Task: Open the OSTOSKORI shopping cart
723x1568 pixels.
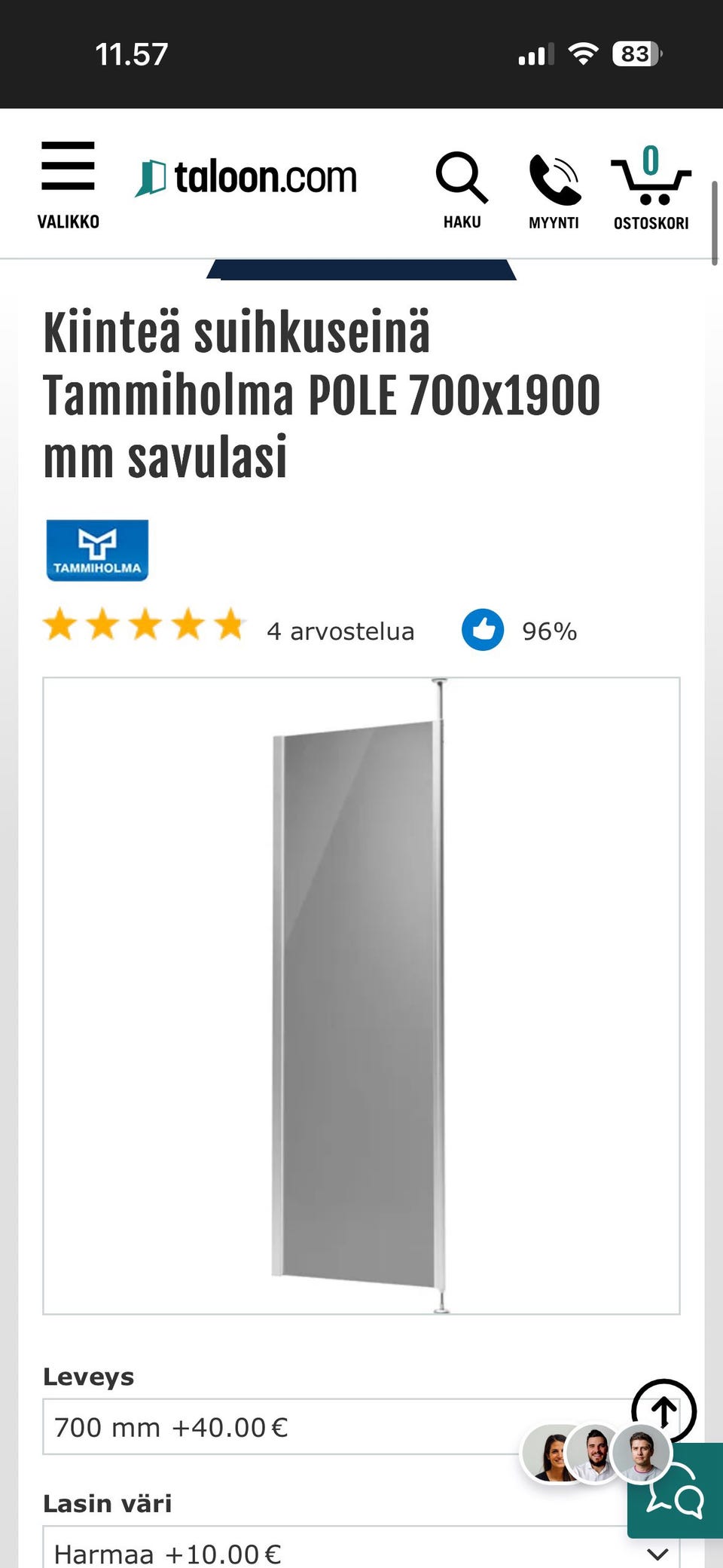Action: click(x=651, y=181)
